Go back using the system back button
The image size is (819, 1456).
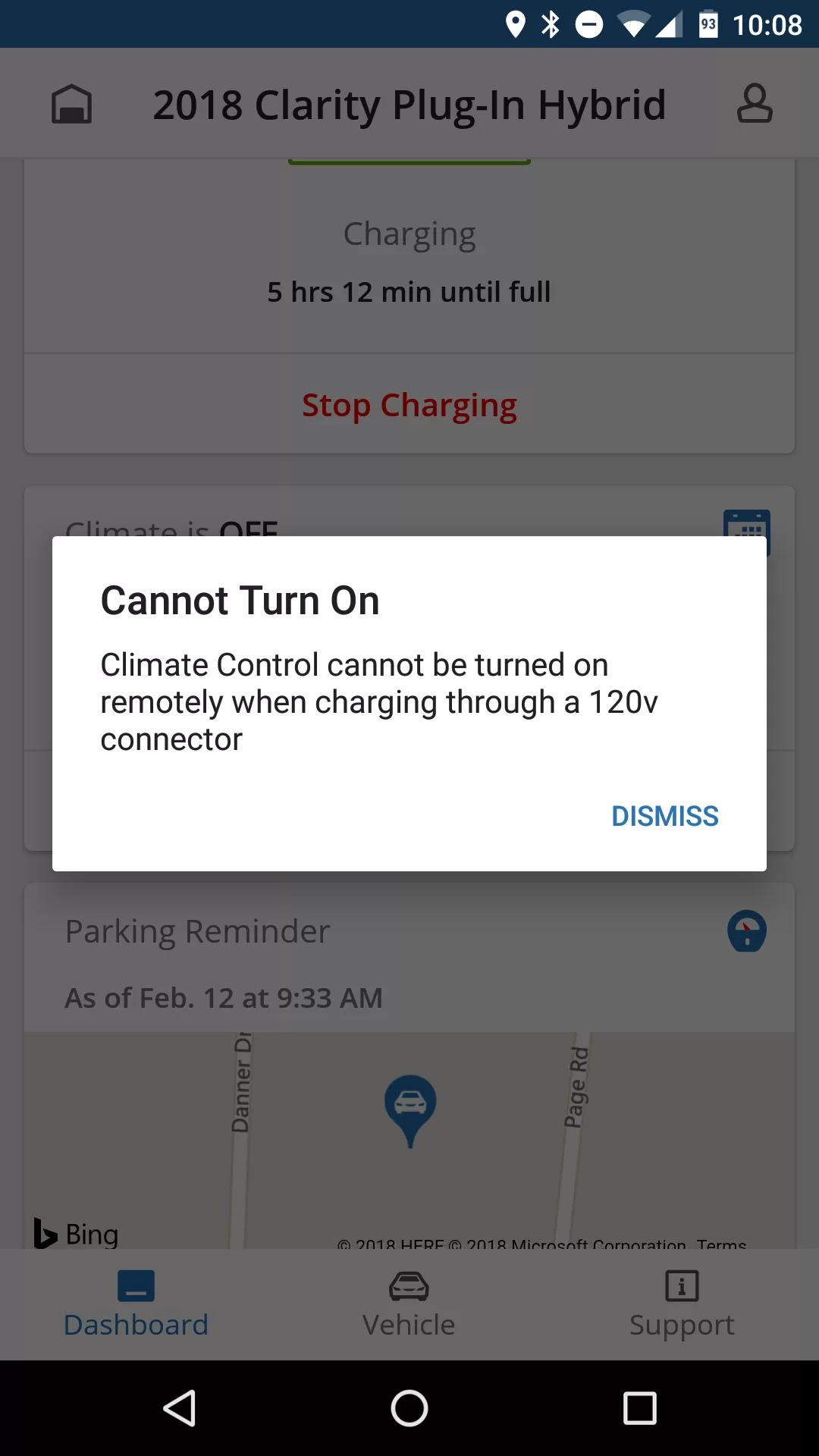pos(180,1409)
